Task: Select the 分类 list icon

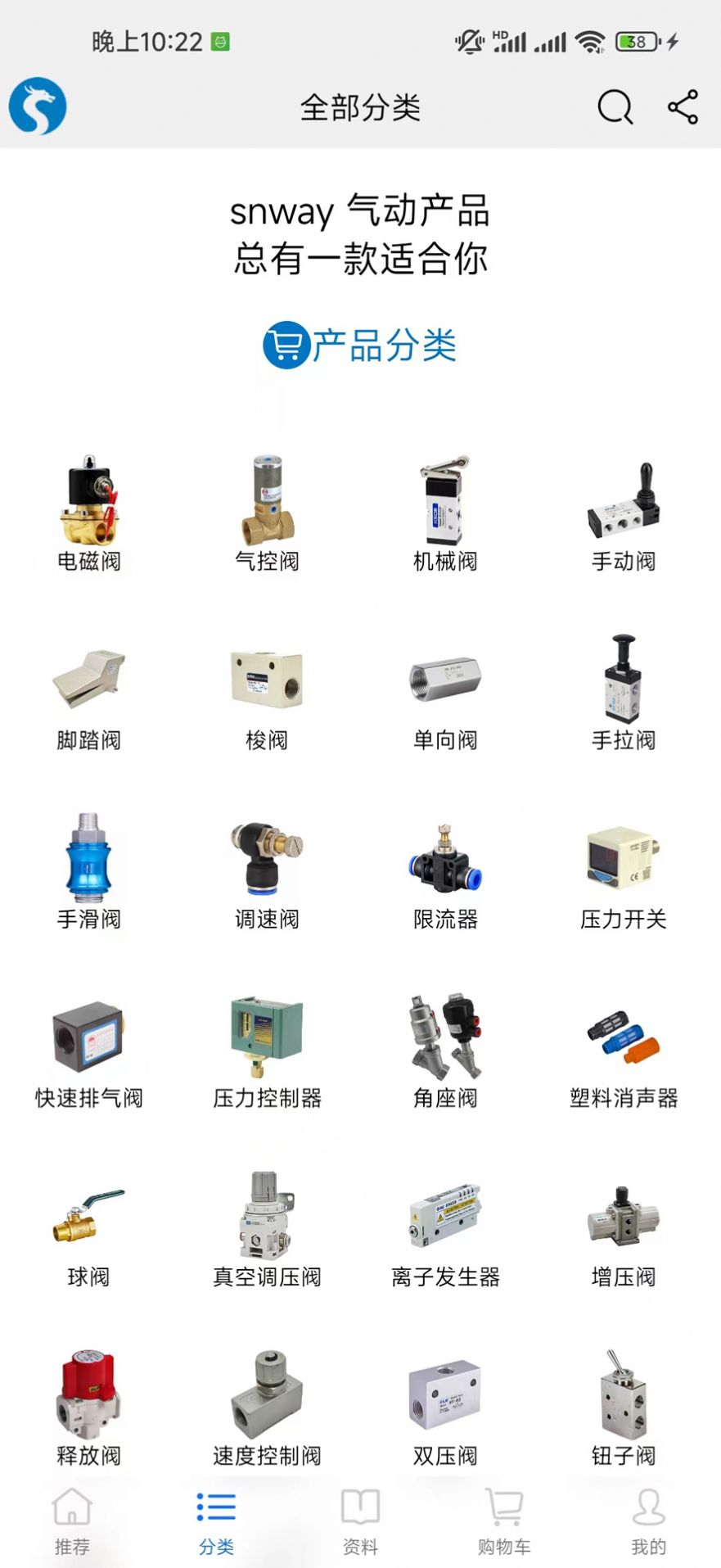Action: [x=215, y=1510]
